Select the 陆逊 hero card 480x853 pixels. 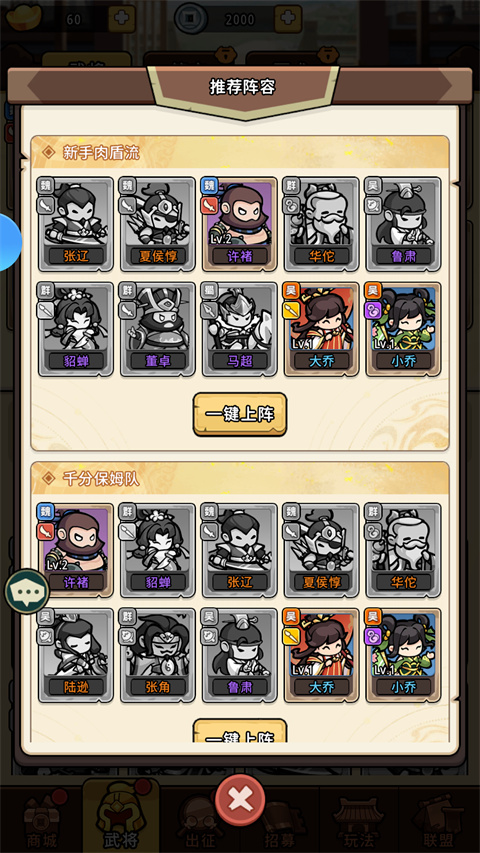click(x=76, y=656)
